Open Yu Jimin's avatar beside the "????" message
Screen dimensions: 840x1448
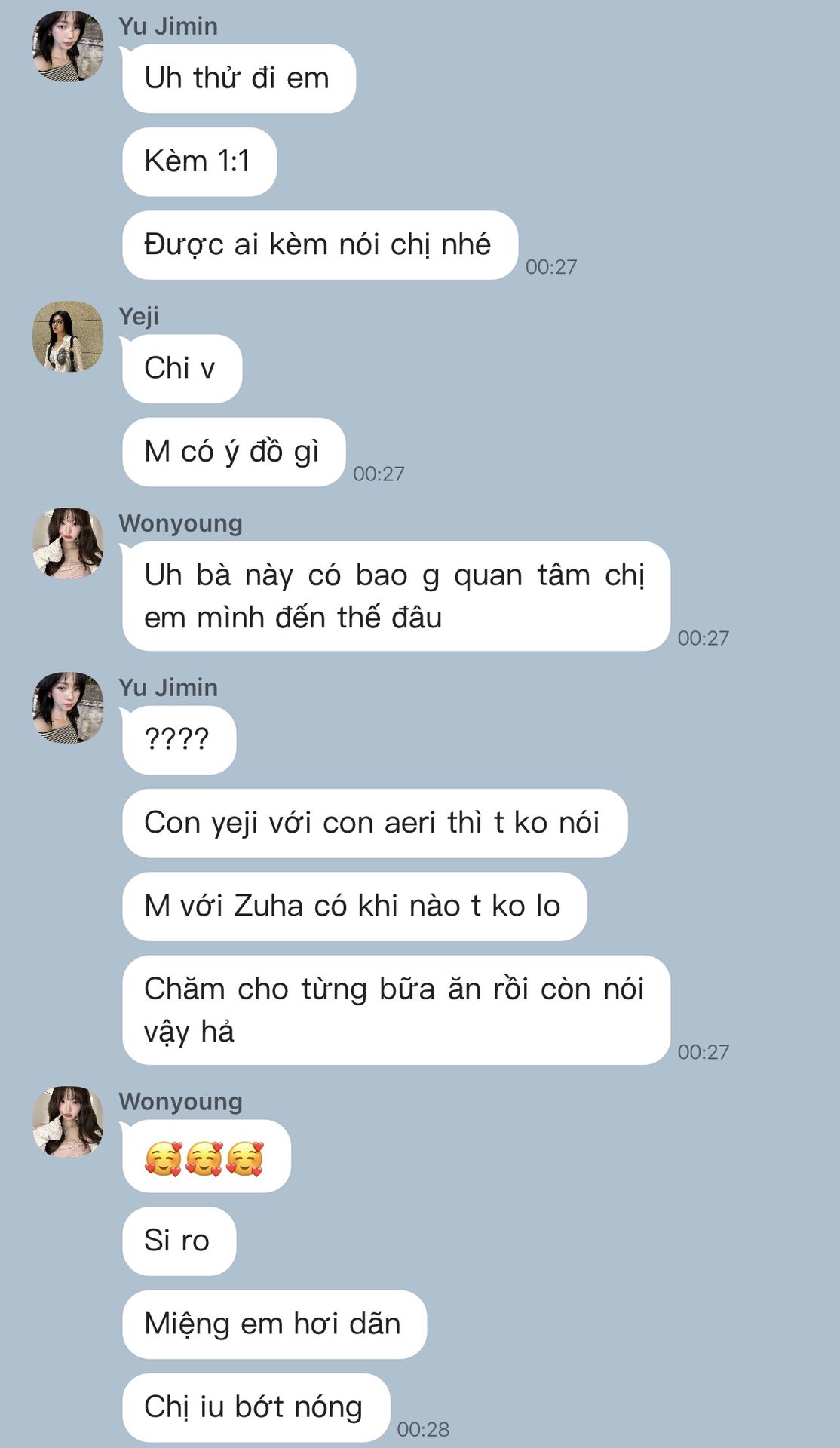point(68,707)
